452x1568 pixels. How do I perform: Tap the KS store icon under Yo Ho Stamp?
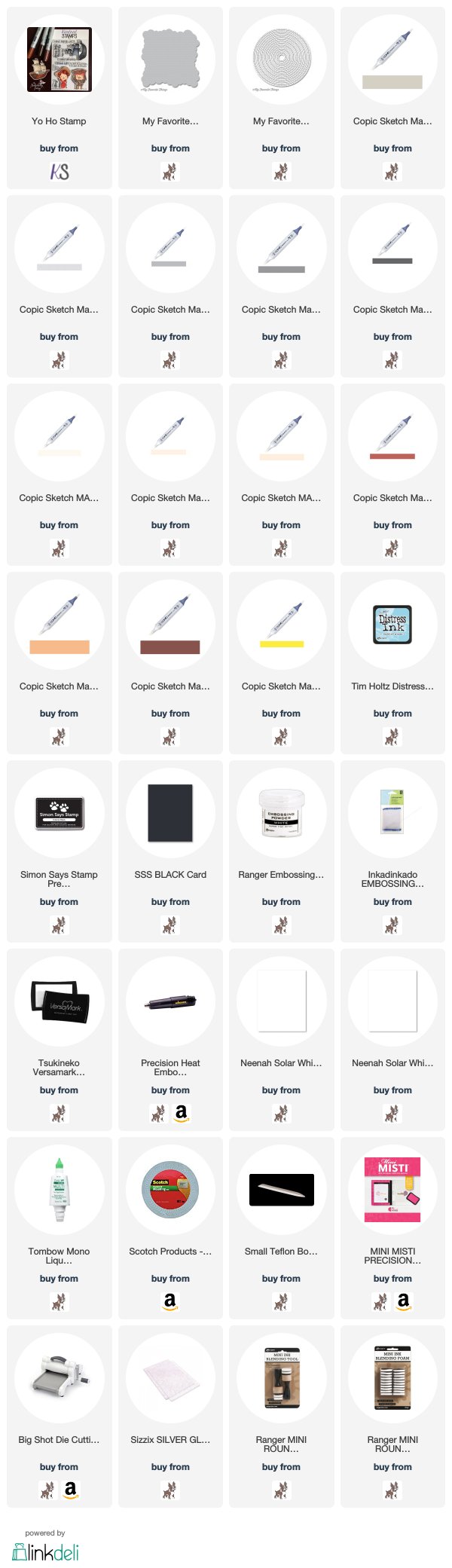point(59,172)
